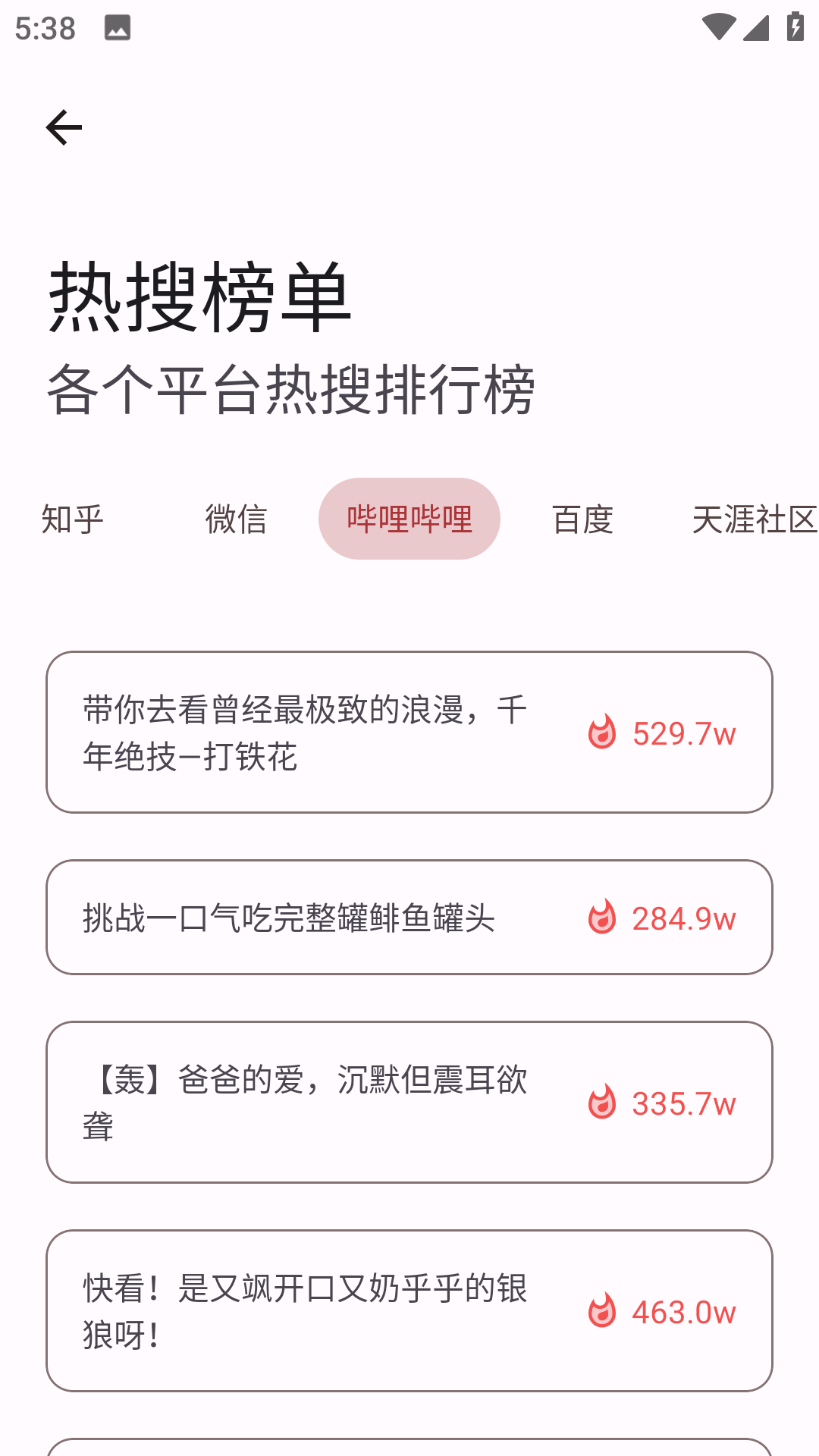
Task: Switch to the 知乎 tab
Action: coord(73,519)
